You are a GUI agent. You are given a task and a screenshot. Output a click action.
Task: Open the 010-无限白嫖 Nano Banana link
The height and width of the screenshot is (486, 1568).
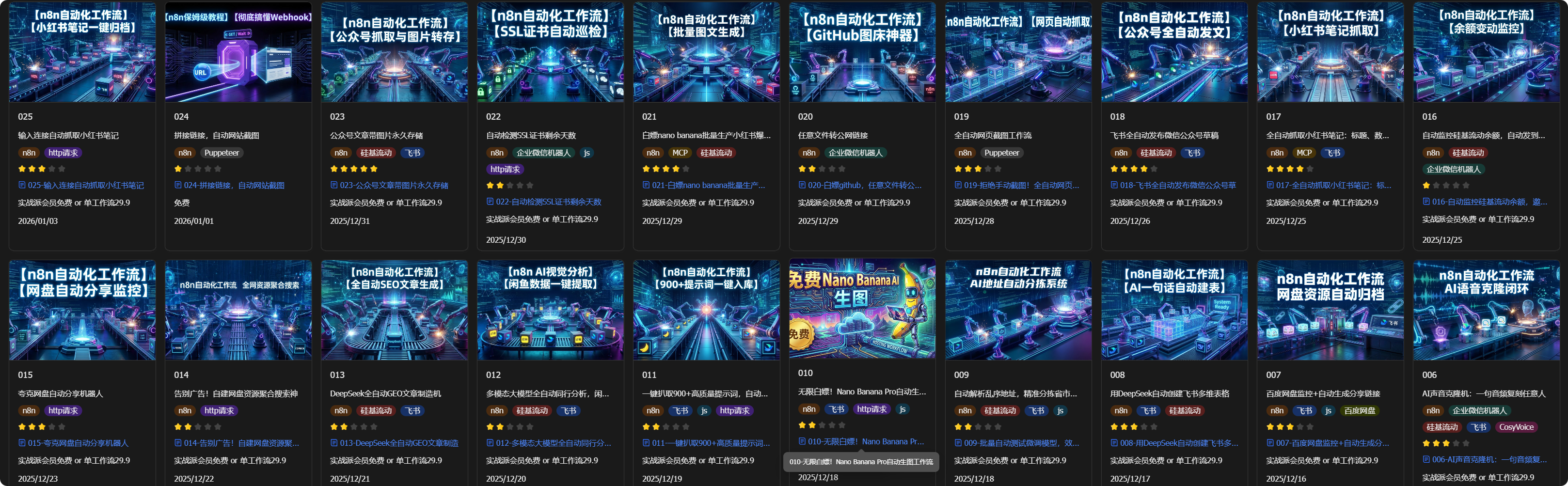pyautogui.click(x=865, y=441)
